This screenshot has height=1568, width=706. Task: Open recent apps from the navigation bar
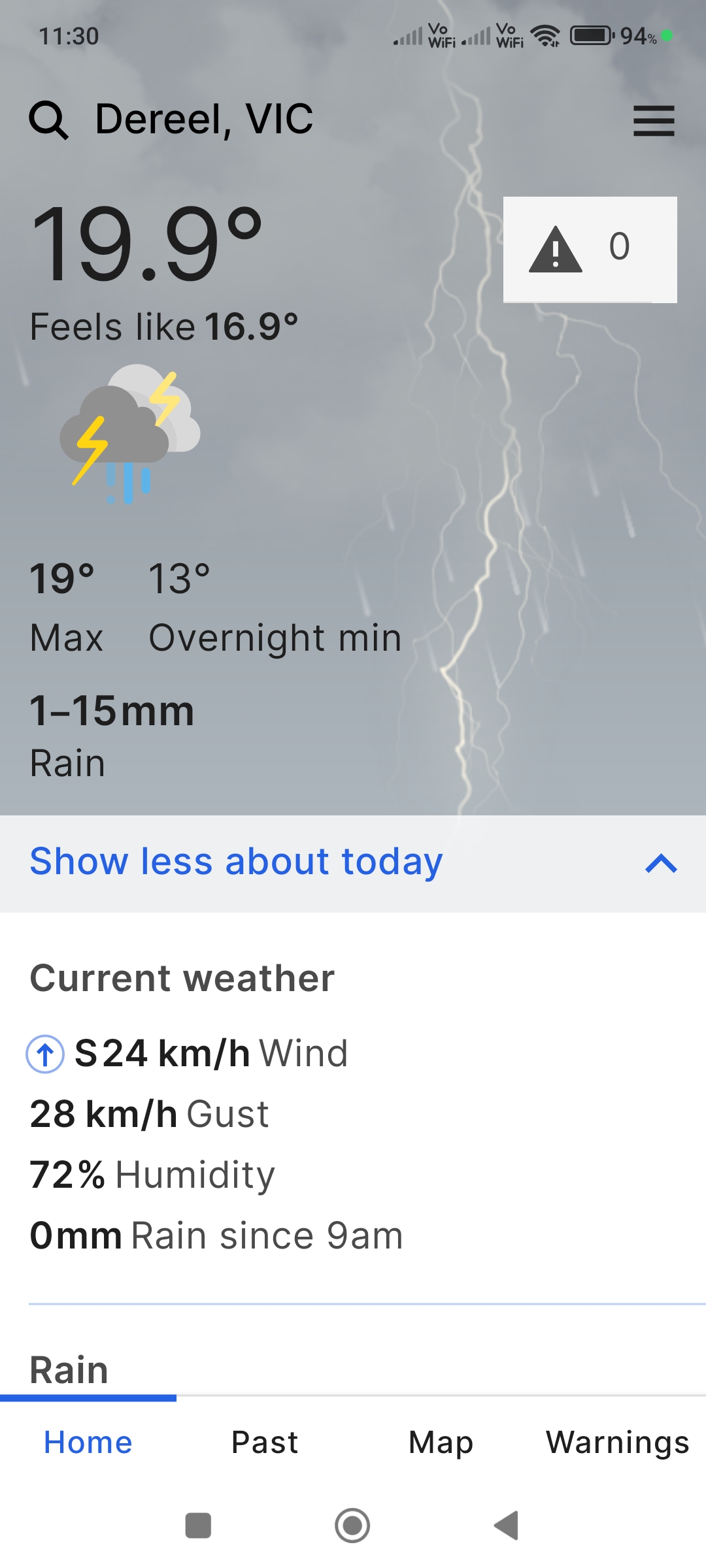click(x=198, y=1526)
